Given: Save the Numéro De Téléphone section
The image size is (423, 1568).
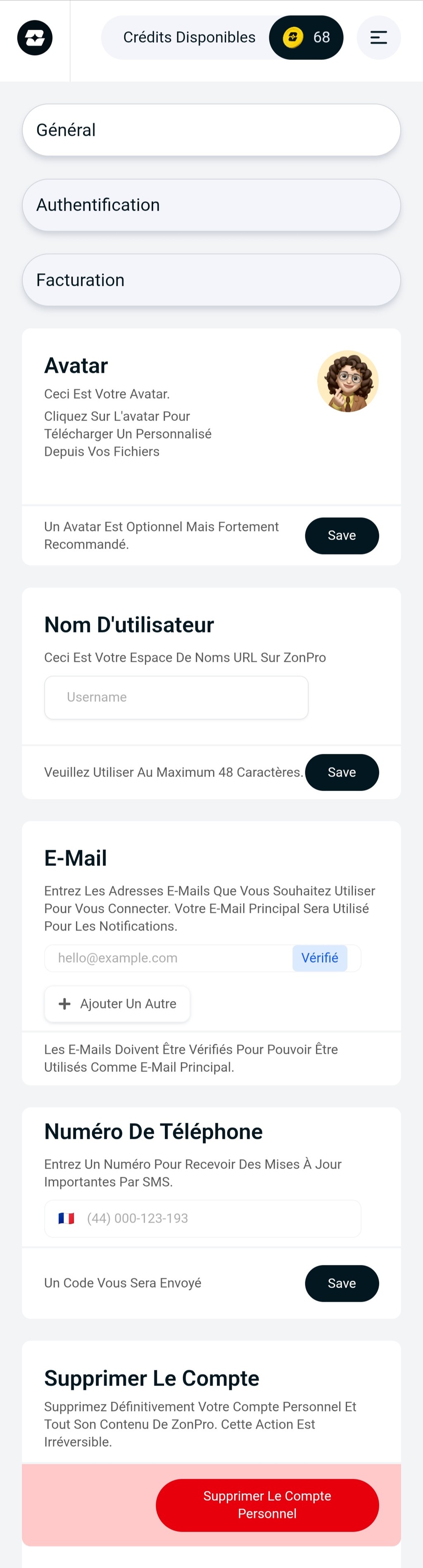Looking at the screenshot, I should pos(342,1283).
